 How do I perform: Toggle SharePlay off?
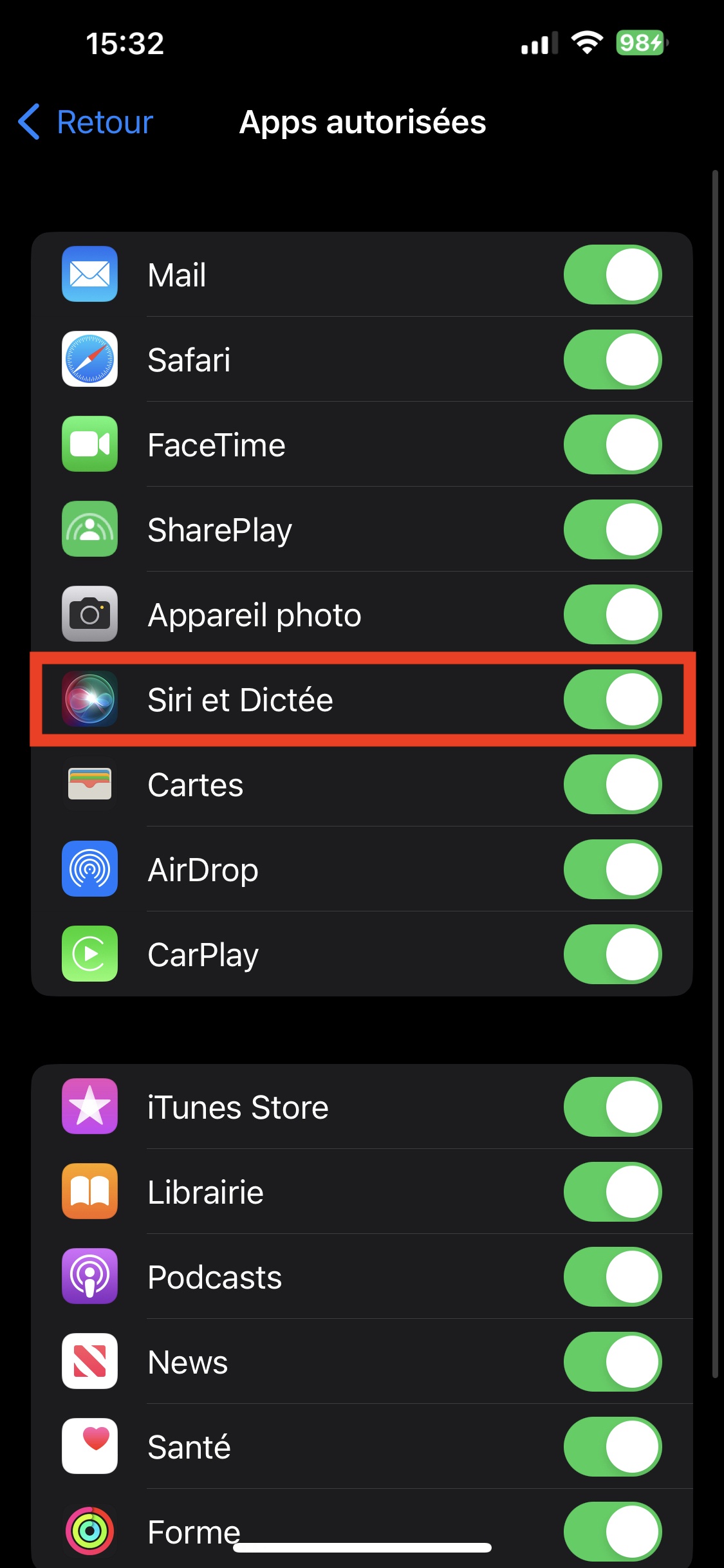(x=613, y=530)
